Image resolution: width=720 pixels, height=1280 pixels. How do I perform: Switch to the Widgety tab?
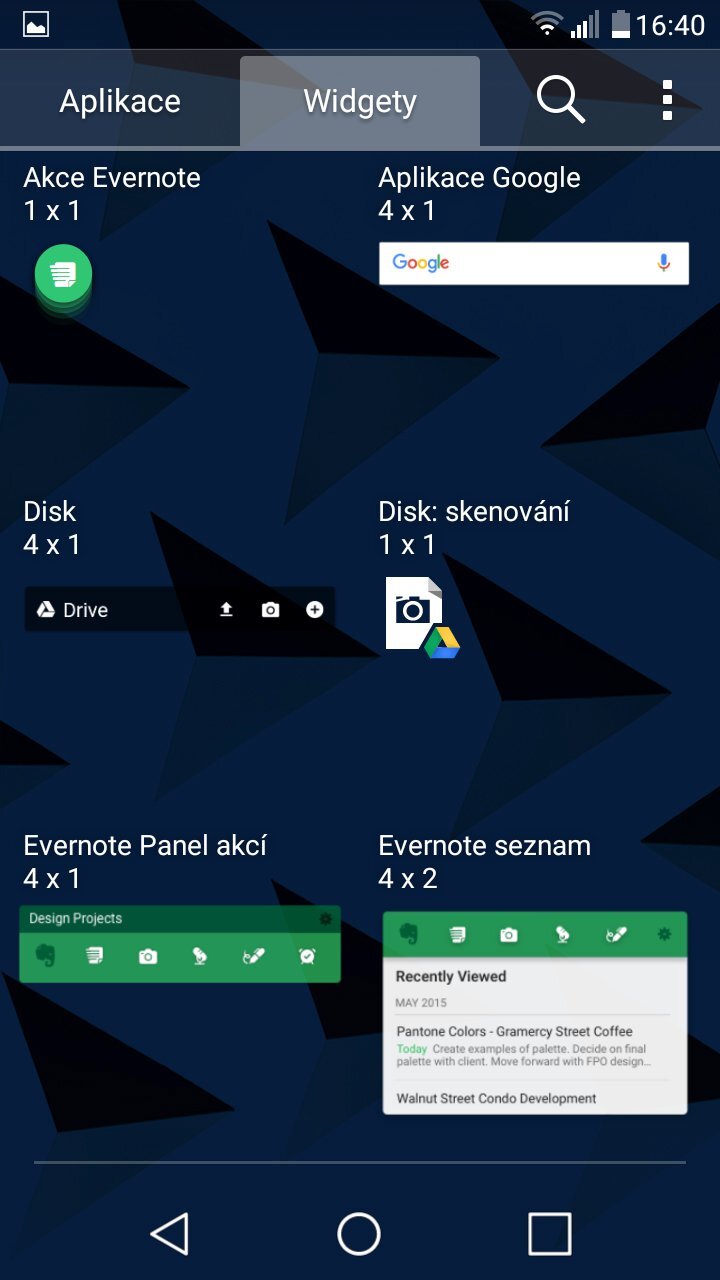tap(360, 100)
